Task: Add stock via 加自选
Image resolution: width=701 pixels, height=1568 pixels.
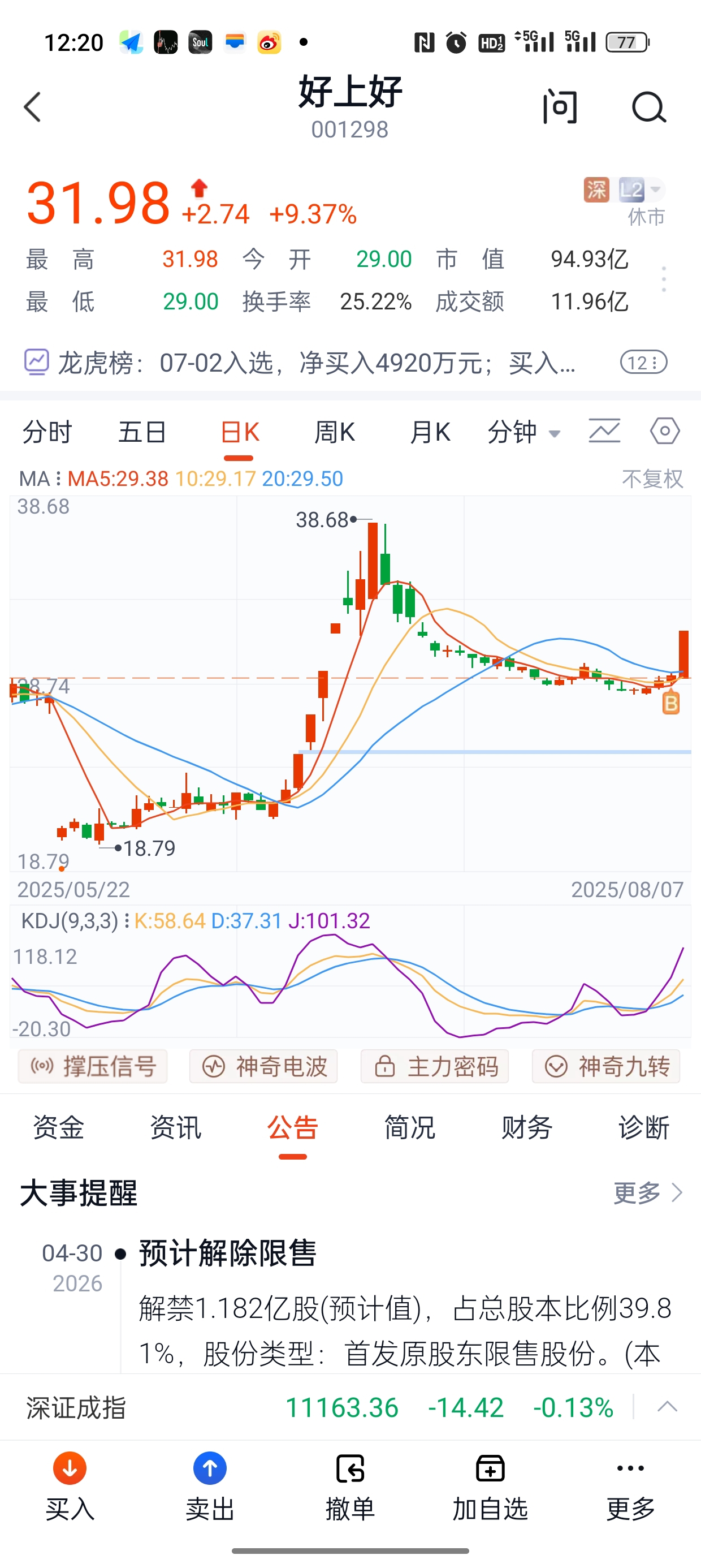Action: coord(490,1485)
